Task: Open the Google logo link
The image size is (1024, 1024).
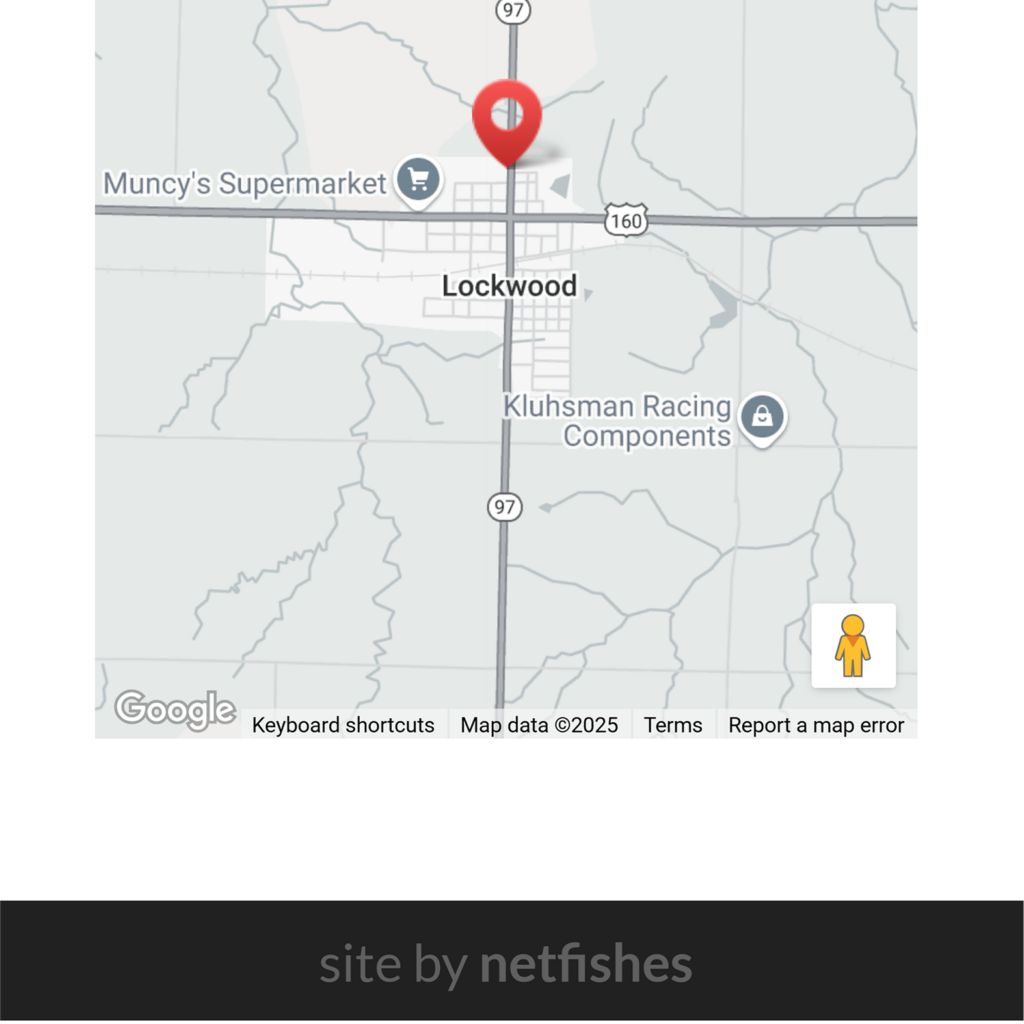Action: tap(175, 709)
